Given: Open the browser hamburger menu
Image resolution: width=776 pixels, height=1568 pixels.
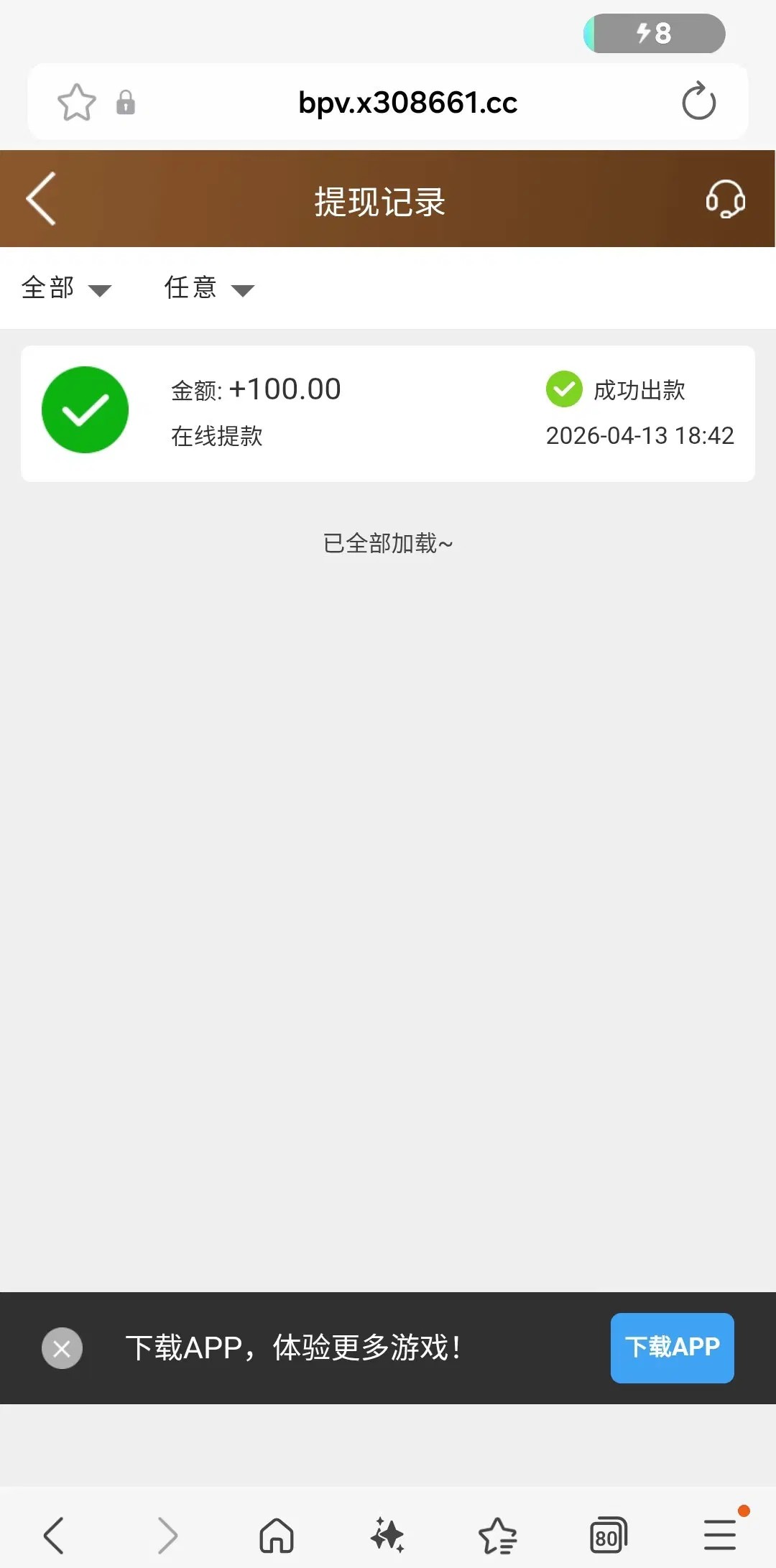Looking at the screenshot, I should pos(720,1534).
